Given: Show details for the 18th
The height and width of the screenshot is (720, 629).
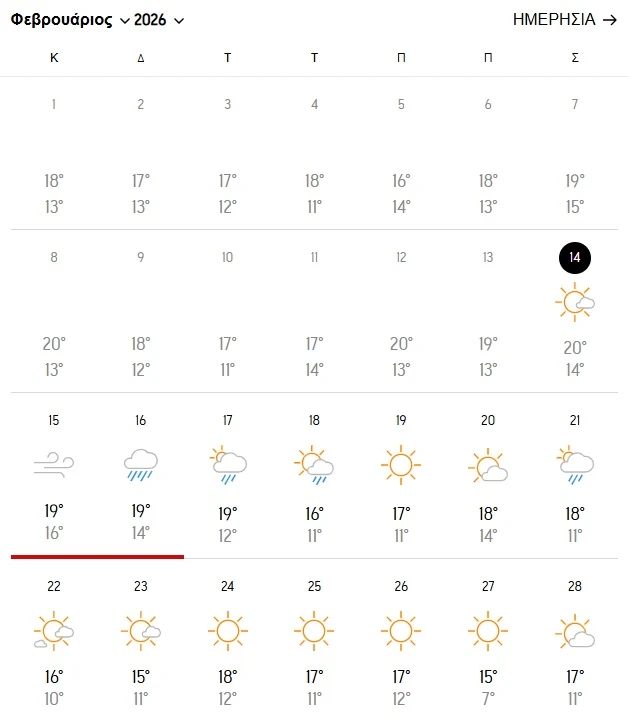Looking at the screenshot, I should [314, 476].
